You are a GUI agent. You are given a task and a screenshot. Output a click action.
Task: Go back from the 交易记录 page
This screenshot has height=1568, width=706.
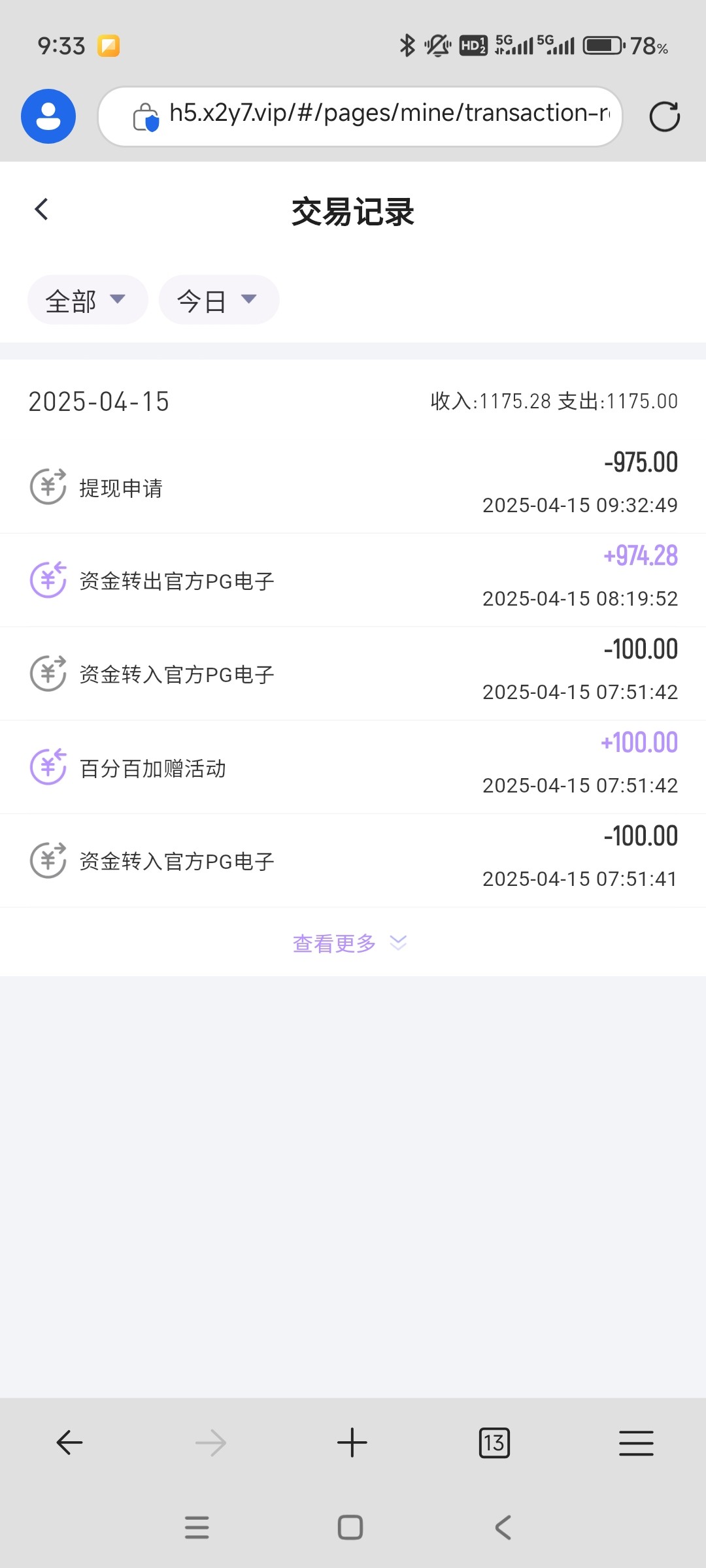[42, 210]
